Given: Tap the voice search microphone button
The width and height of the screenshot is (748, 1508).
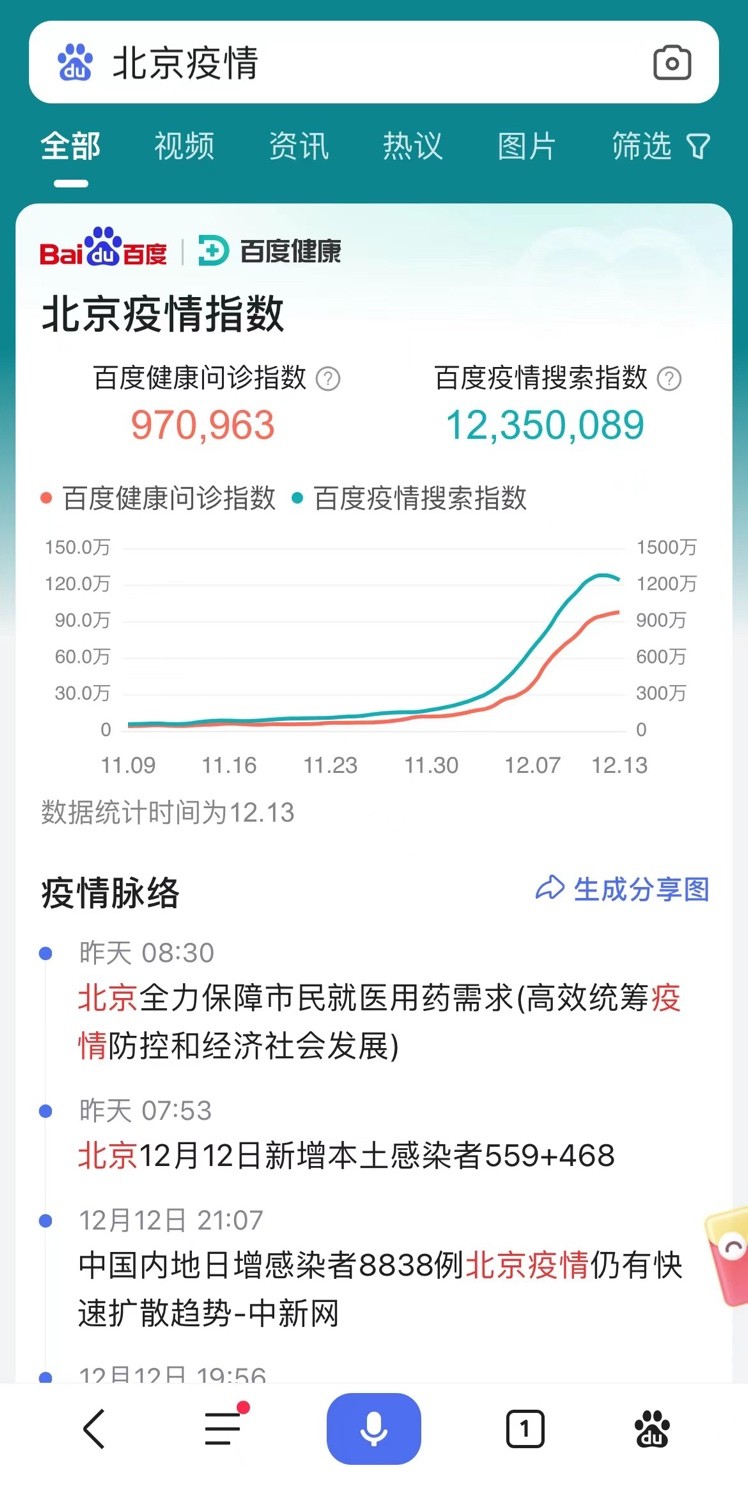Looking at the screenshot, I should click(x=374, y=1429).
